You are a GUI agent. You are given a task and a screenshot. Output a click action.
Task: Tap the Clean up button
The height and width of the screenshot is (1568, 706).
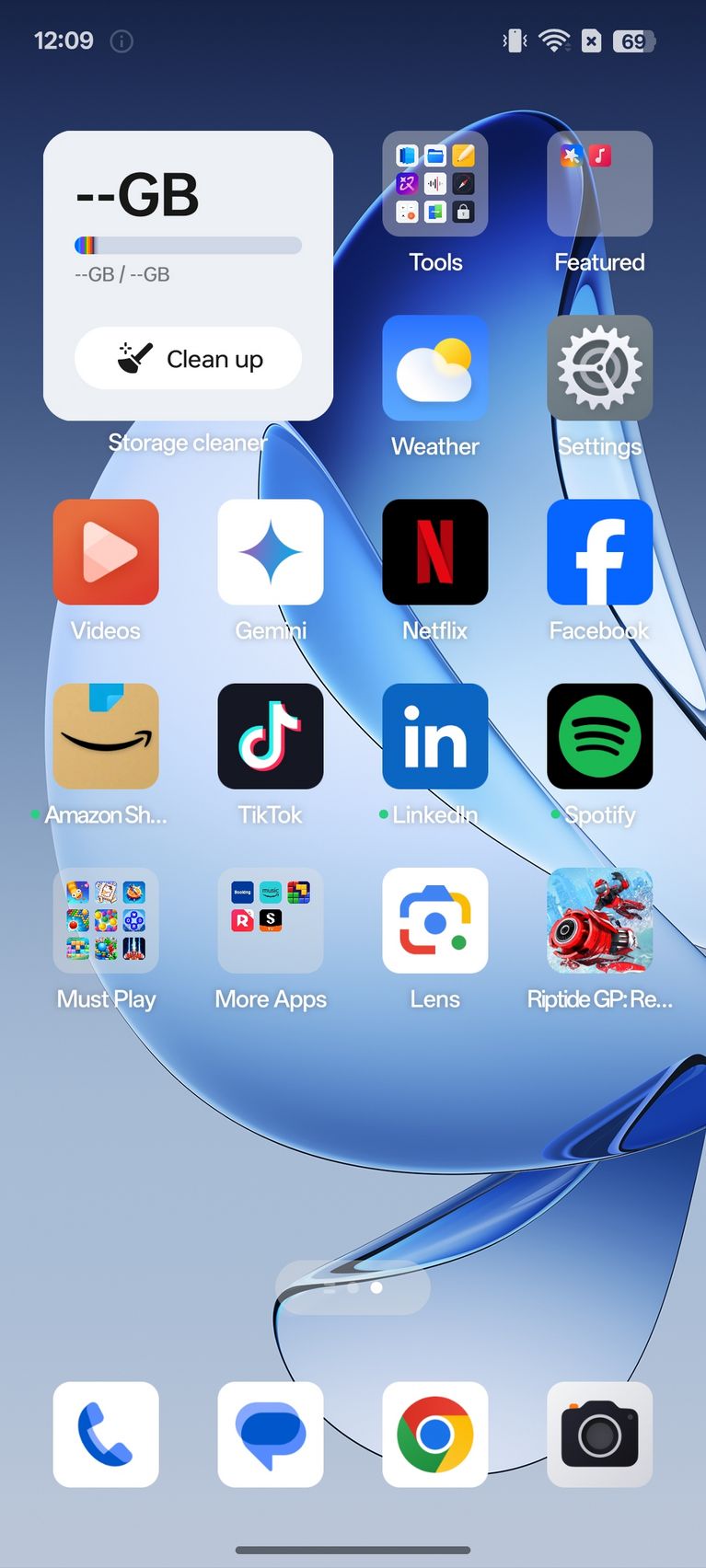pos(188,358)
